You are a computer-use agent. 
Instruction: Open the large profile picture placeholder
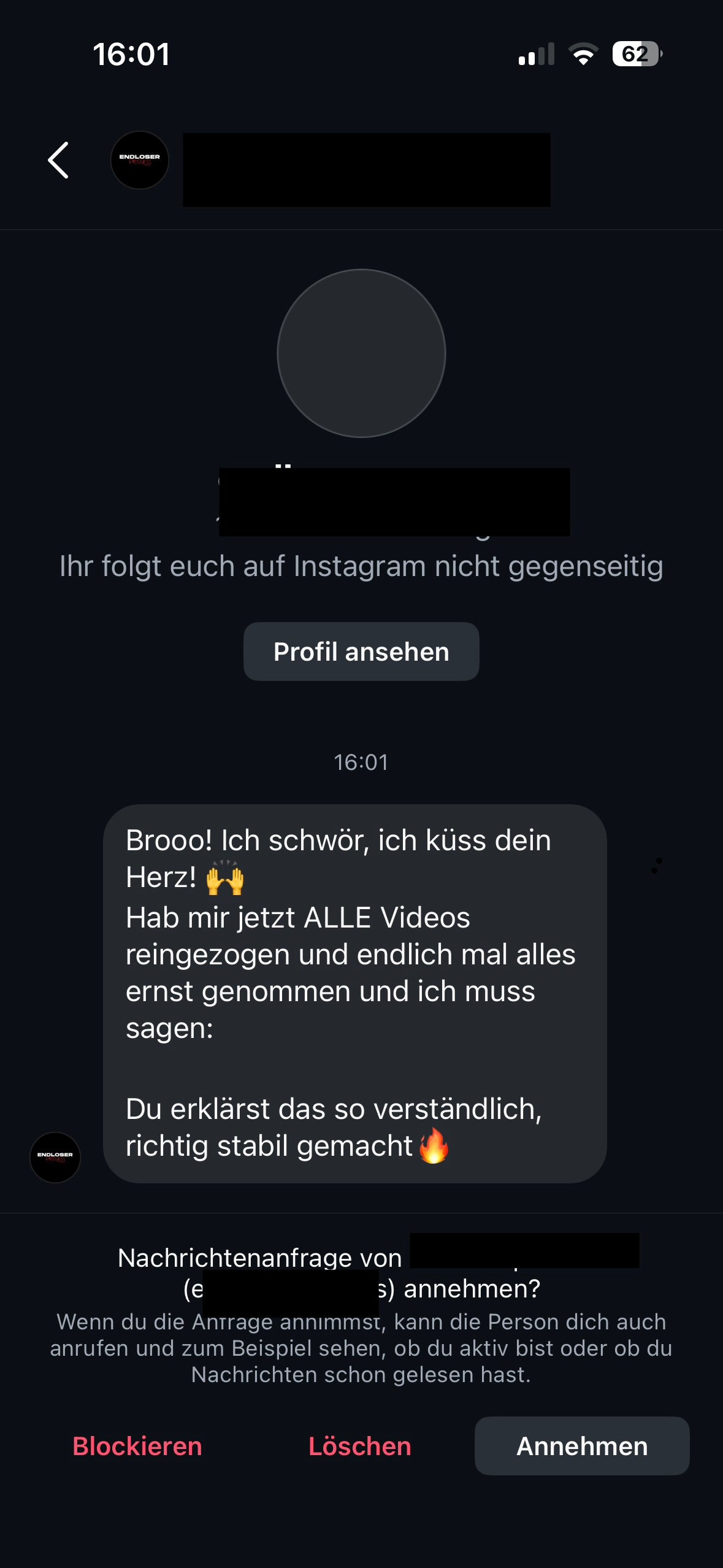pyautogui.click(x=361, y=353)
